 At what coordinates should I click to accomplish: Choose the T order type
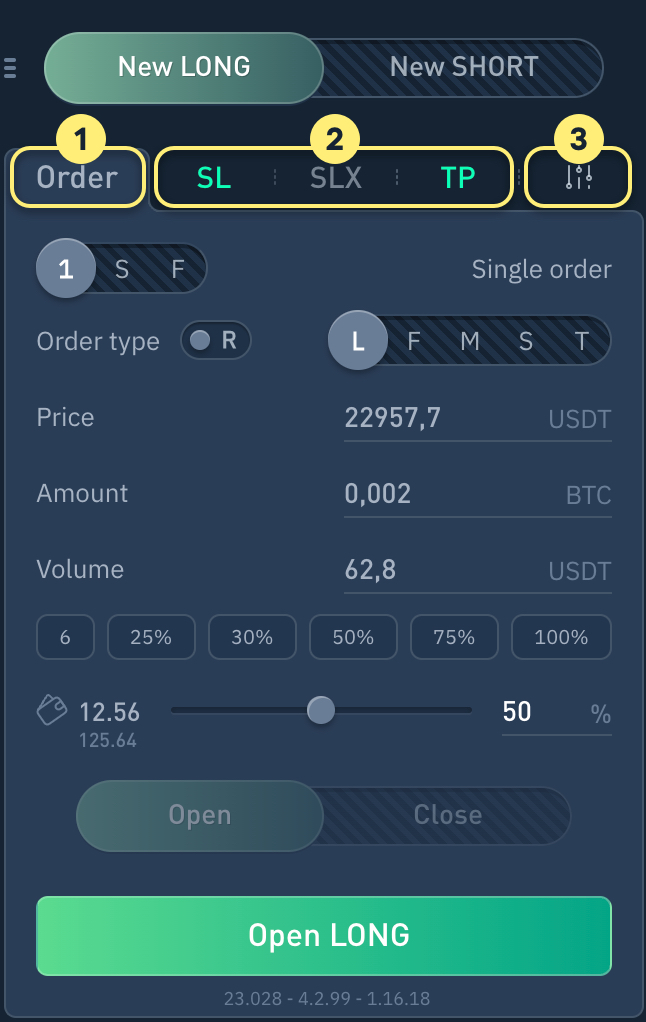582,341
